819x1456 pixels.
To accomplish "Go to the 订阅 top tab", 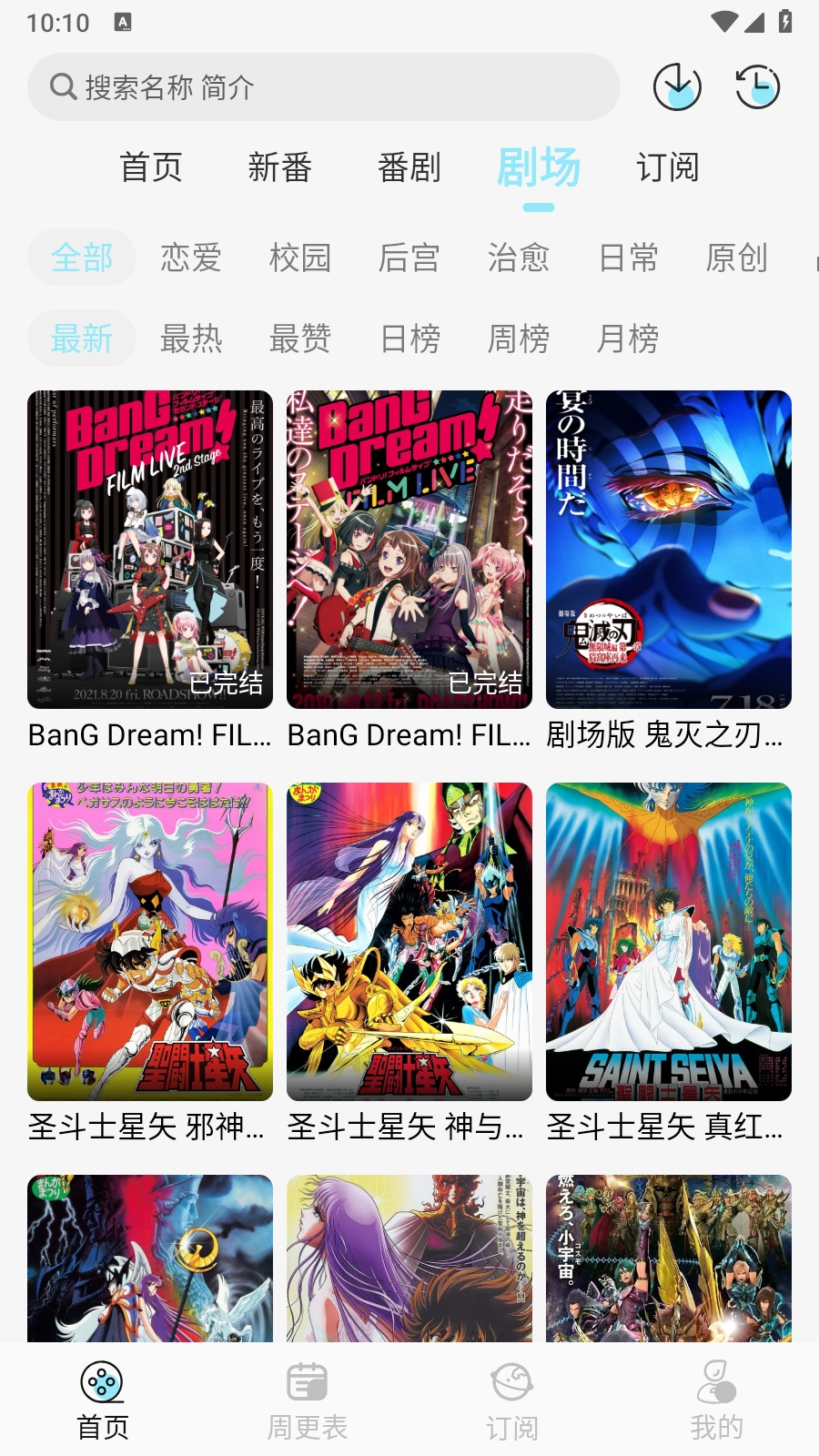I will [667, 167].
